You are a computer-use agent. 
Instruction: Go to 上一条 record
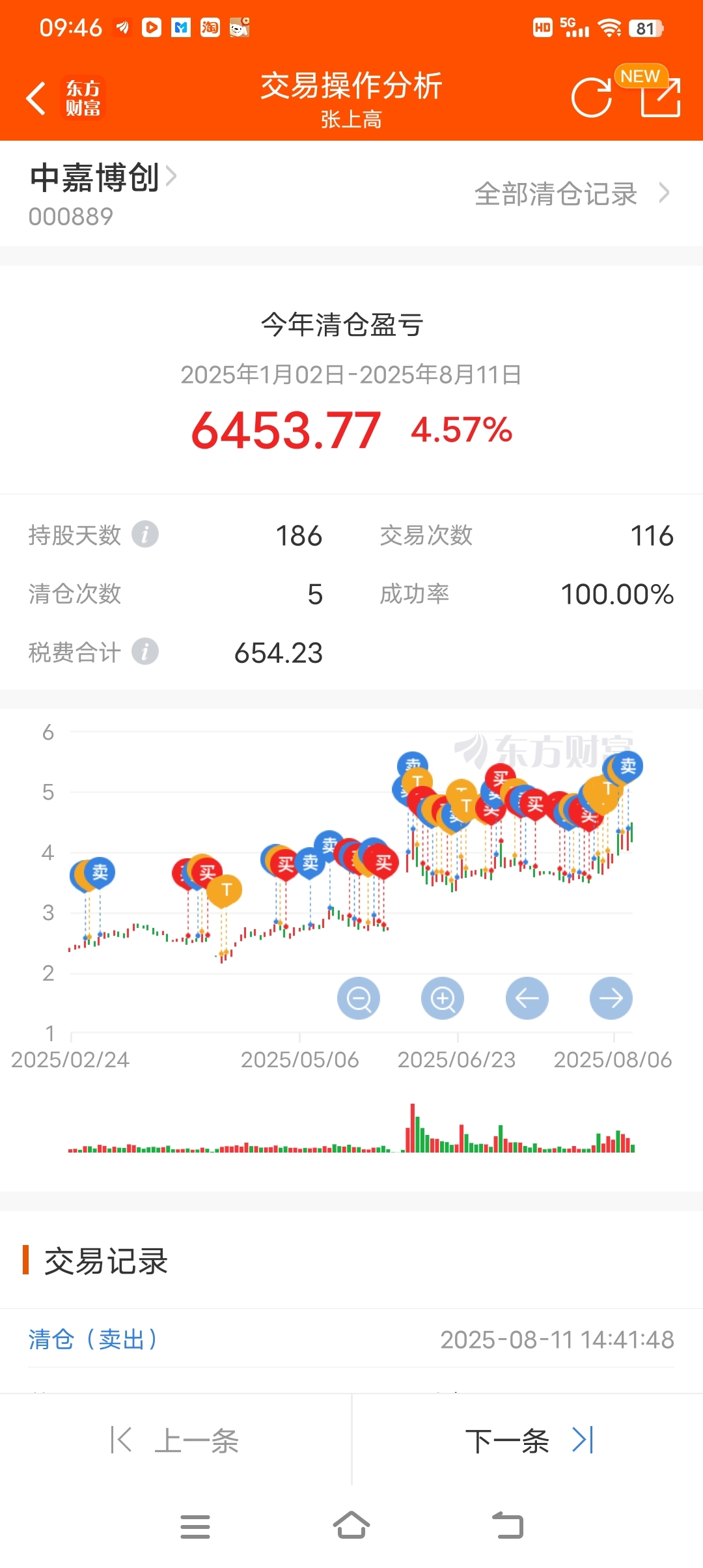click(175, 1440)
